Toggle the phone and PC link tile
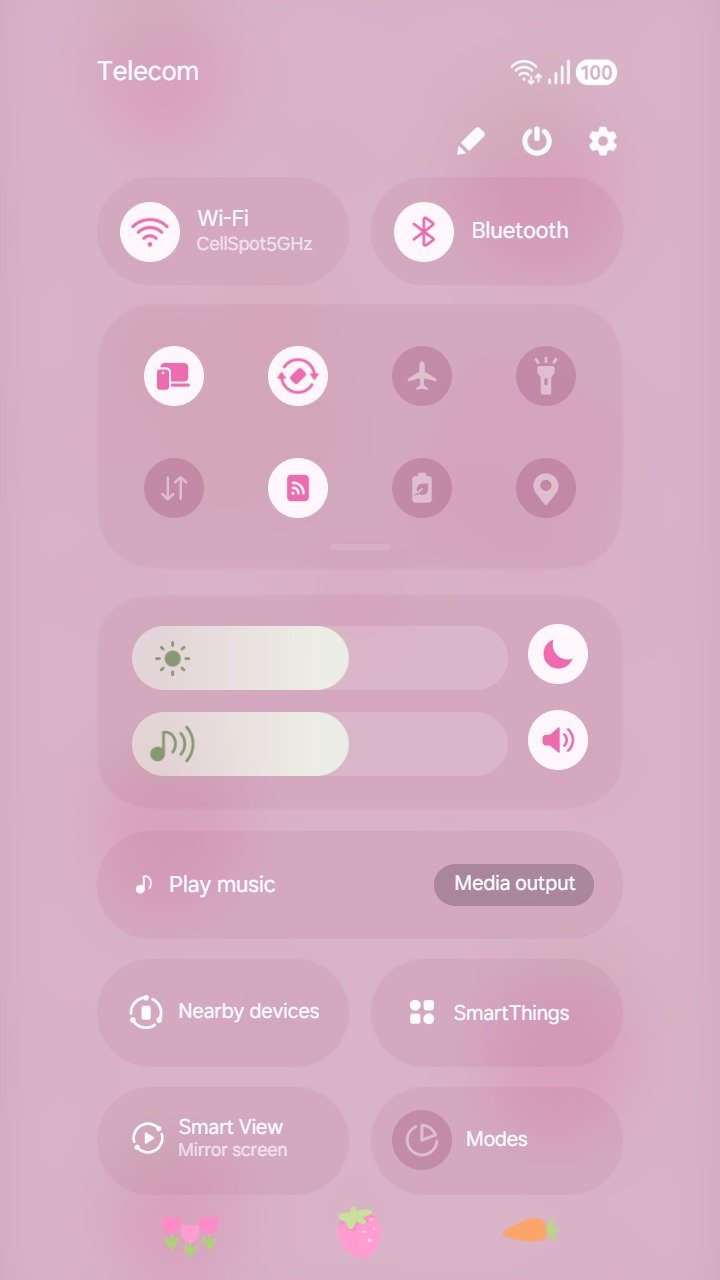This screenshot has width=720, height=1280. [174, 377]
